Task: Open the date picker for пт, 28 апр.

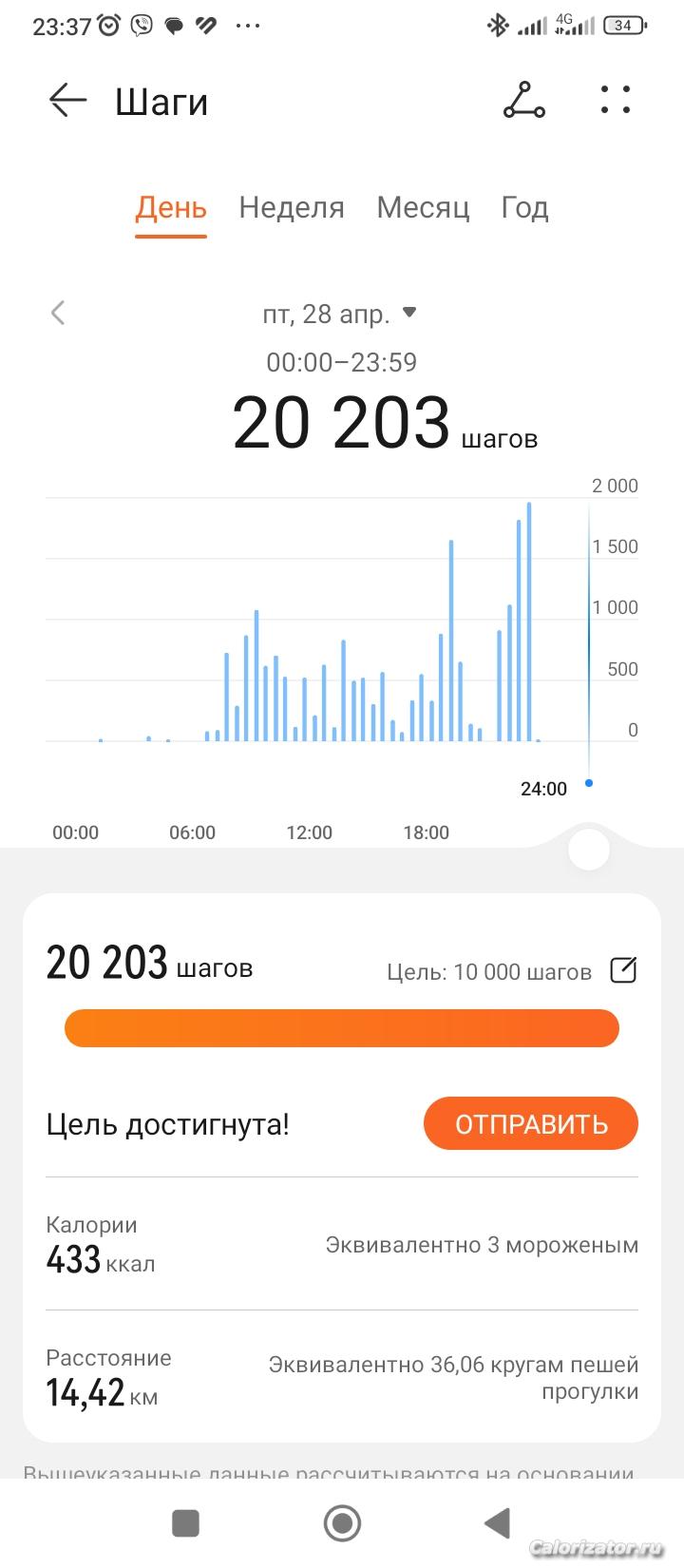Action: 339,314
